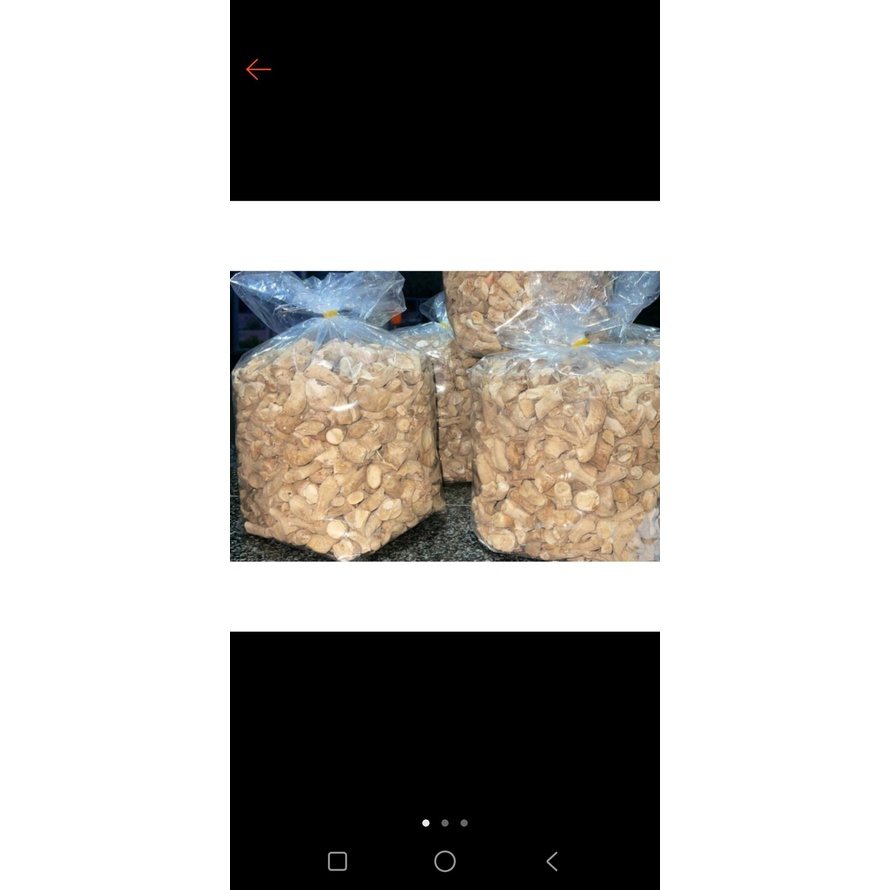Tap the orange back arrow
The width and height of the screenshot is (890, 890).
258,69
